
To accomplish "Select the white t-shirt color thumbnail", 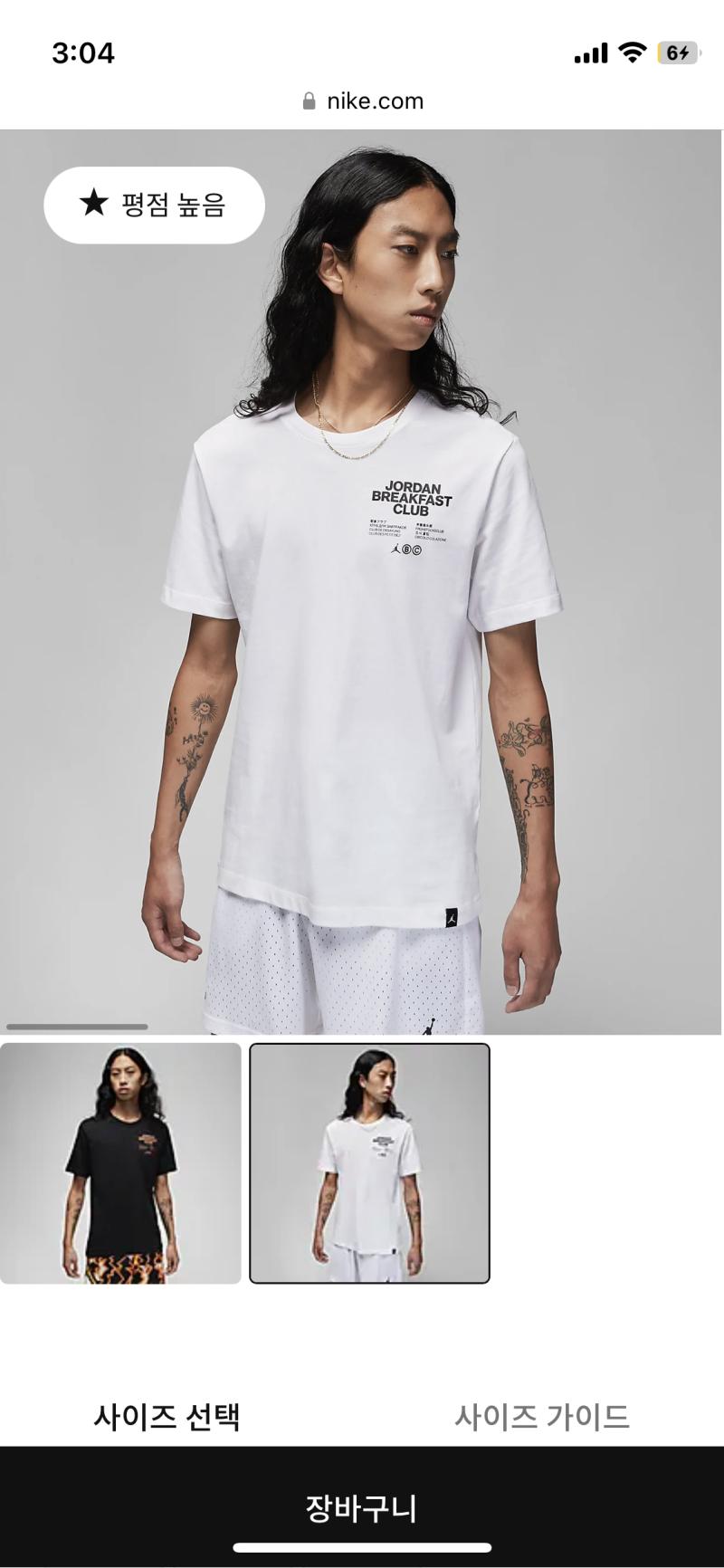I will point(369,1163).
